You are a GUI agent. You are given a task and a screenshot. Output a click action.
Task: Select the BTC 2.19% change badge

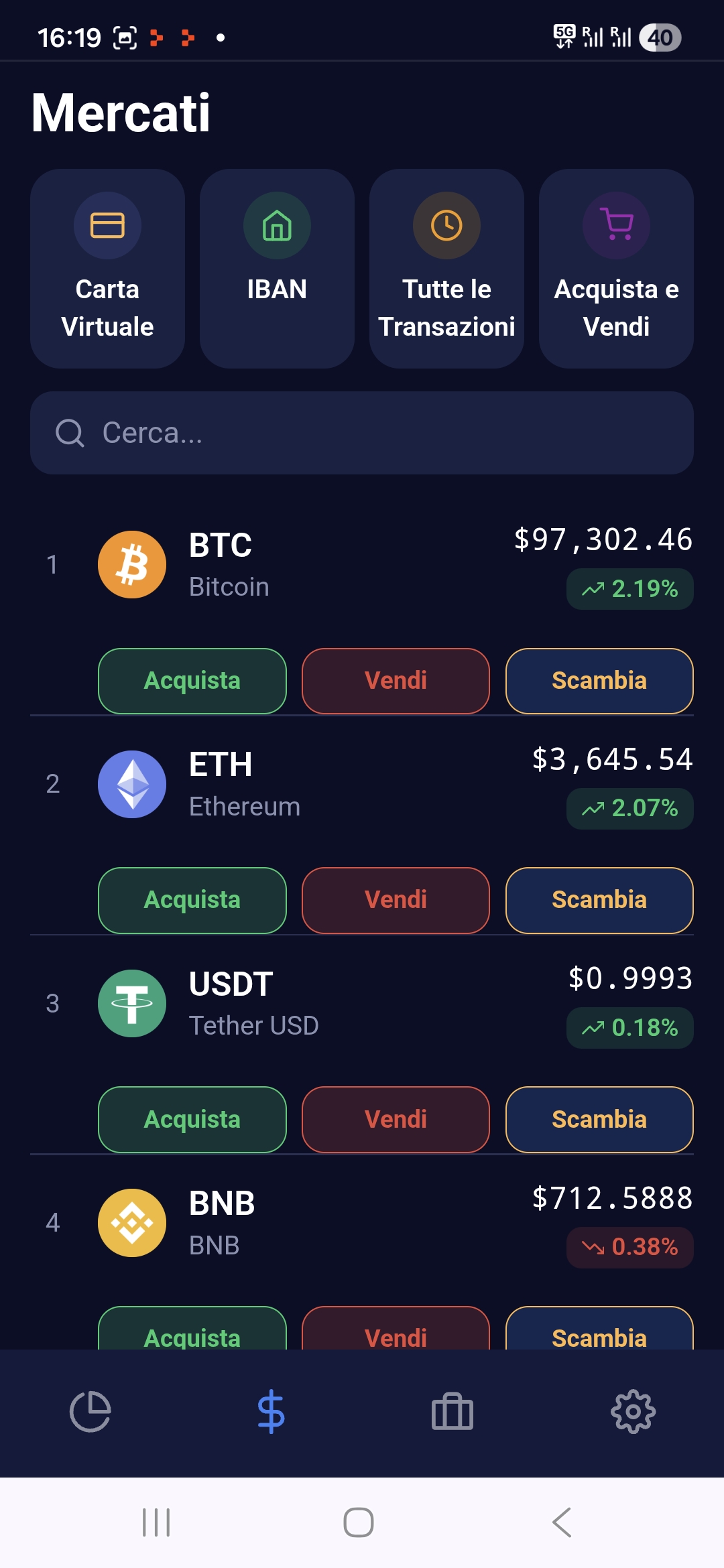coord(629,589)
